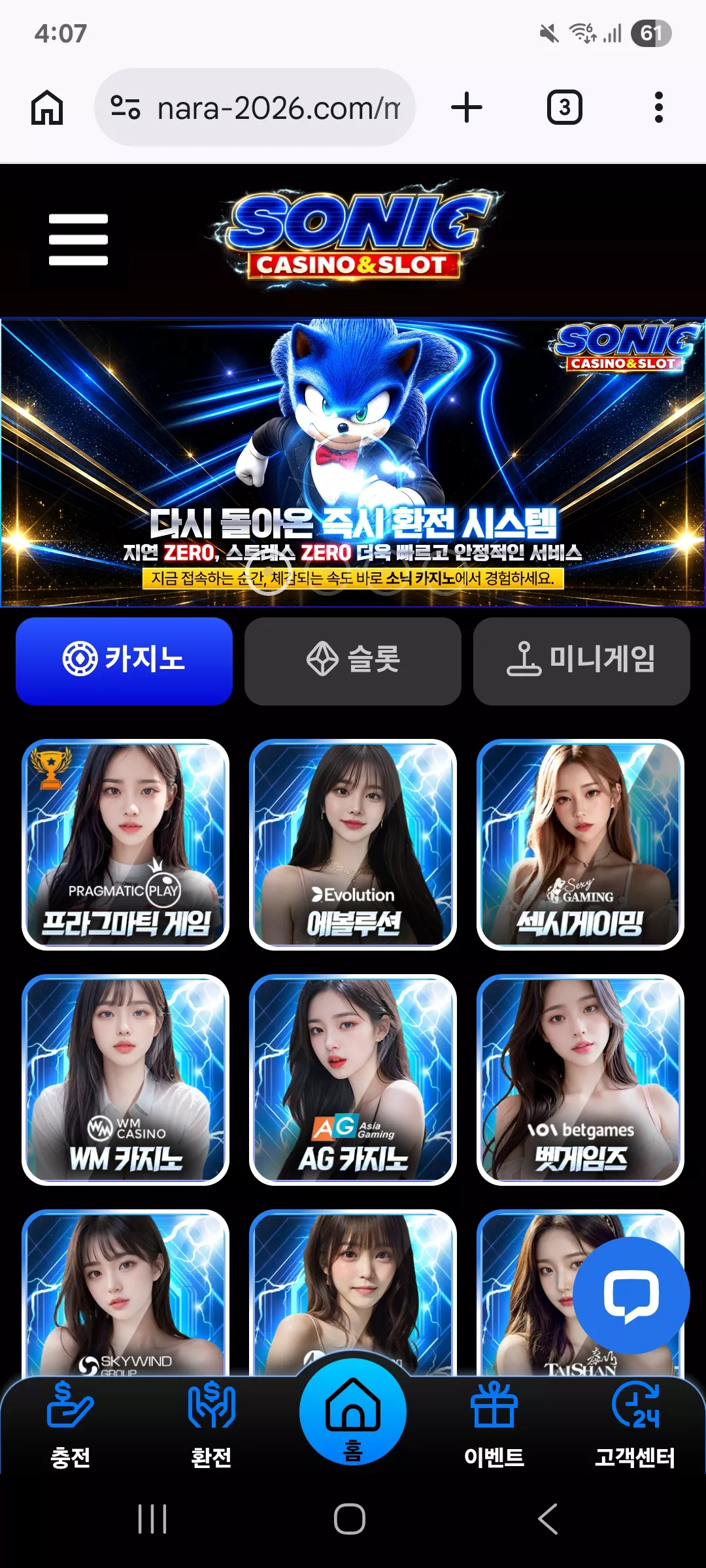Open the hamburger drawer menu
The height and width of the screenshot is (1568, 706).
[x=78, y=240]
